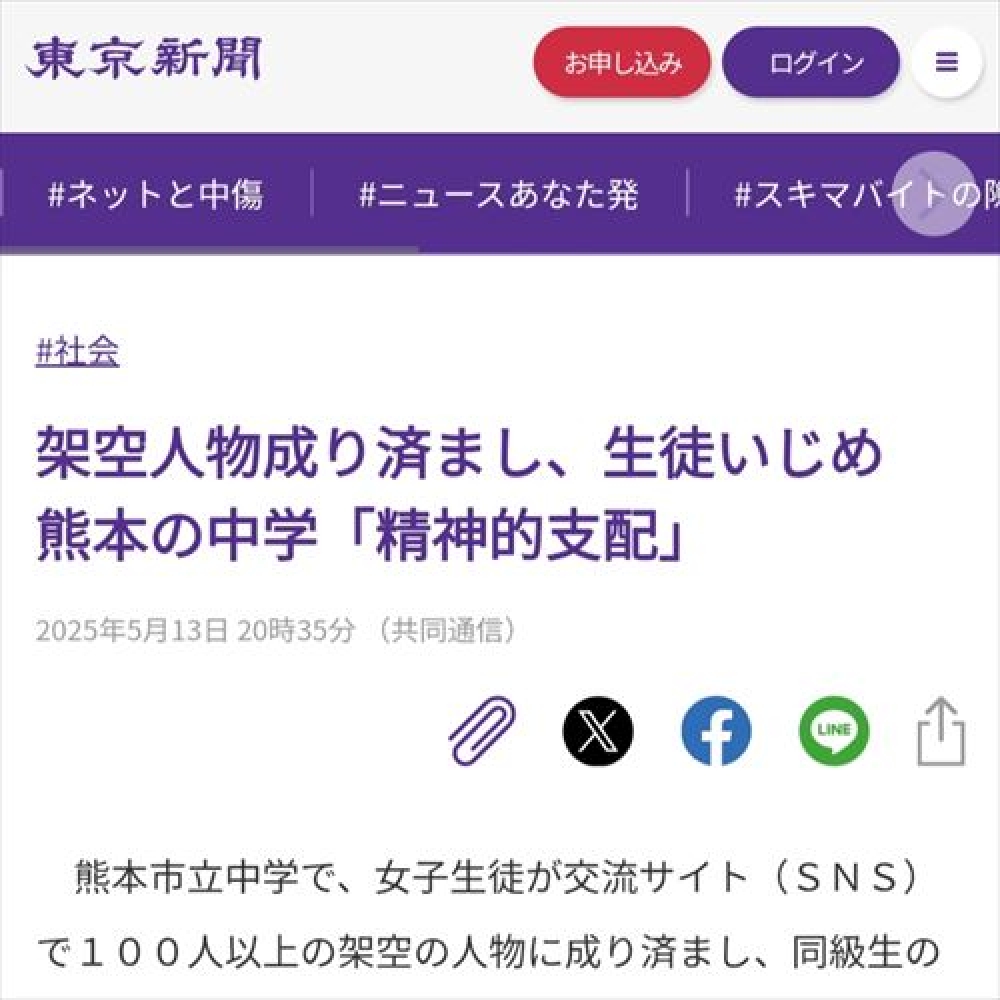
Task: Share this article on X
Action: 598,731
